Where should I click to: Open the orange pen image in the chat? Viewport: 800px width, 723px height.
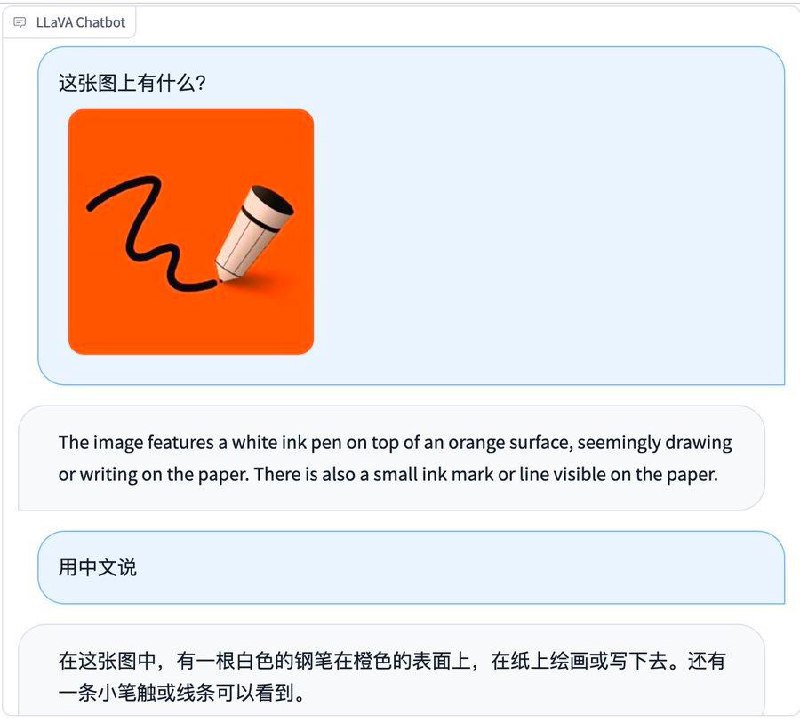(191, 231)
